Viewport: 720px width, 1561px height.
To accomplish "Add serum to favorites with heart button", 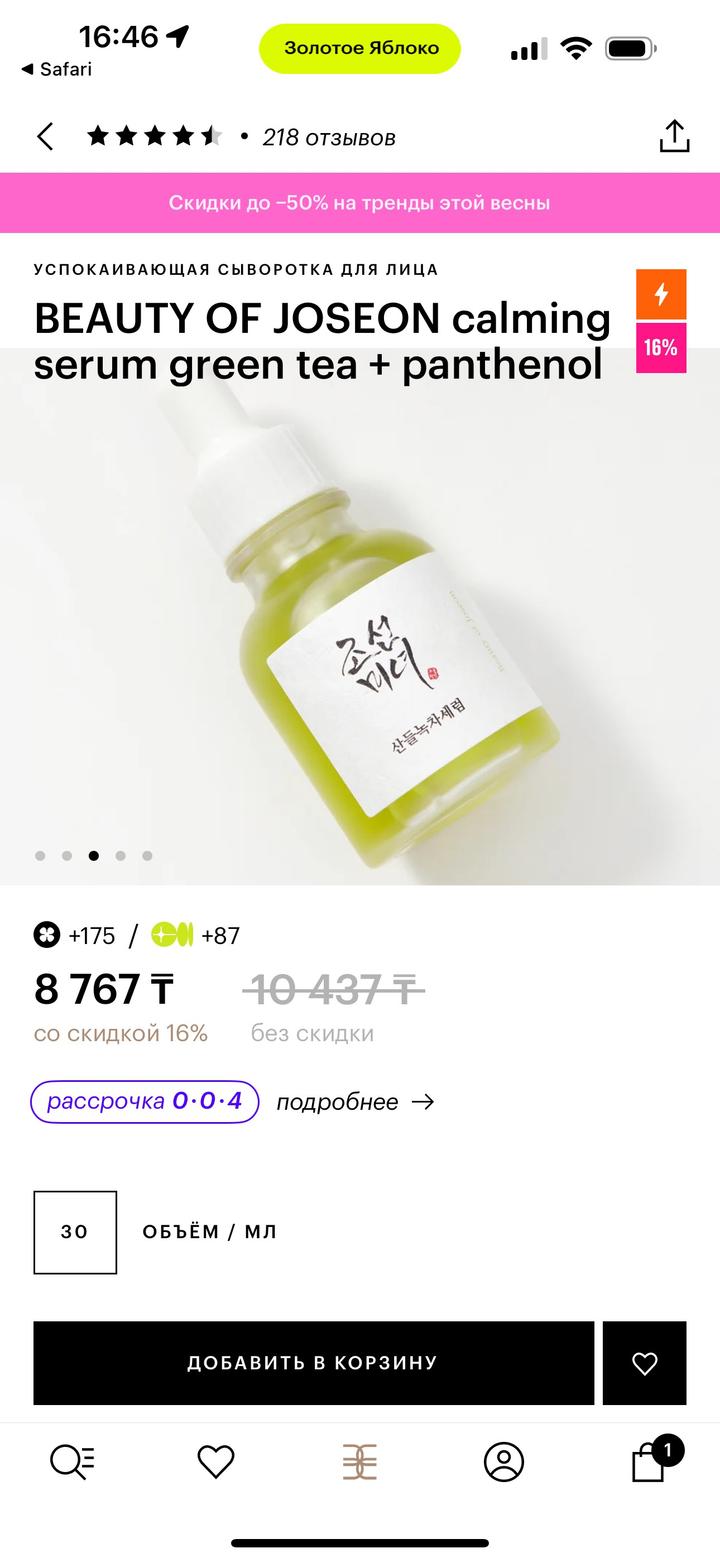I will pos(644,1362).
